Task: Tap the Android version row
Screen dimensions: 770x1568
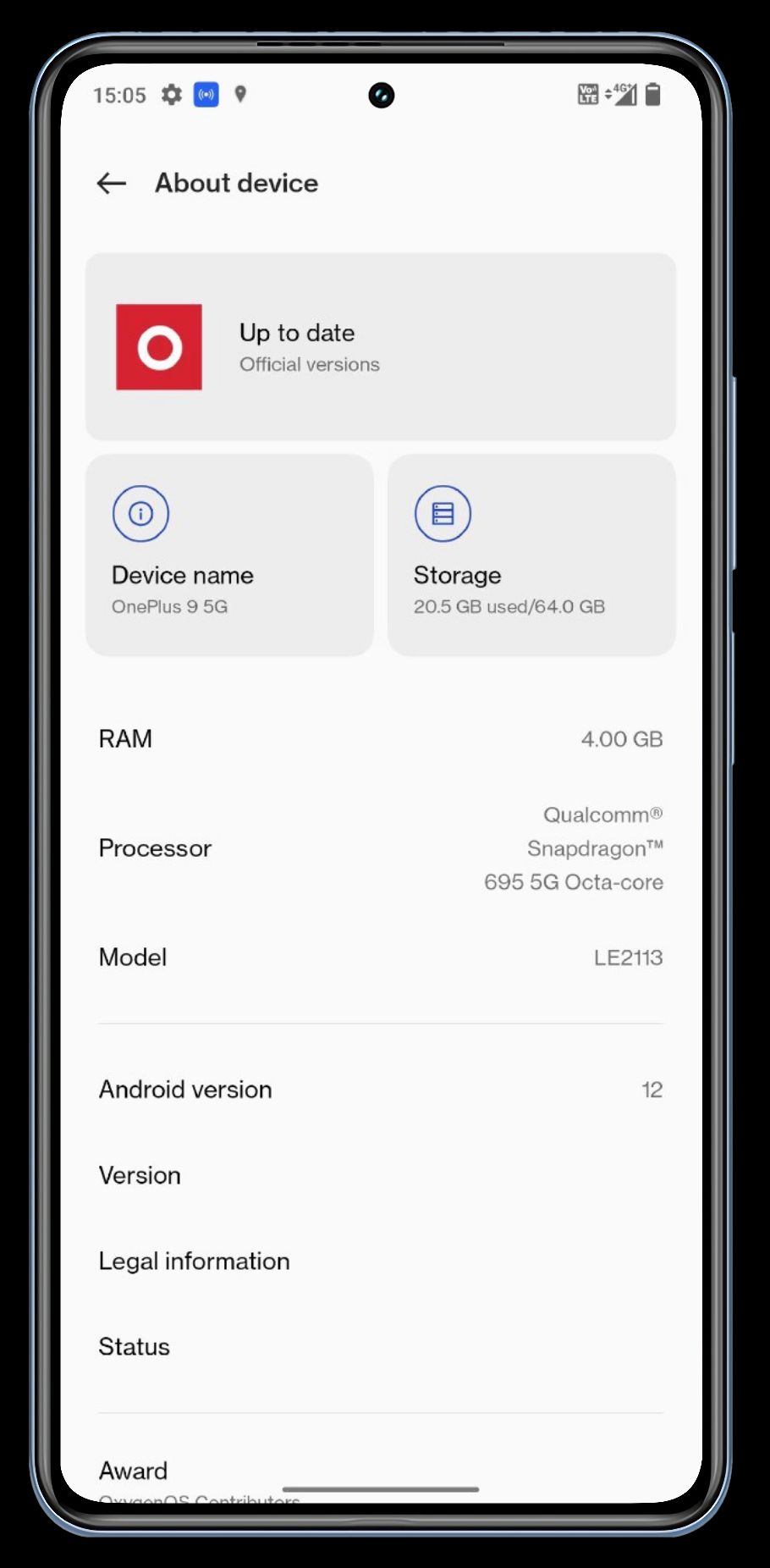Action: click(x=381, y=1090)
